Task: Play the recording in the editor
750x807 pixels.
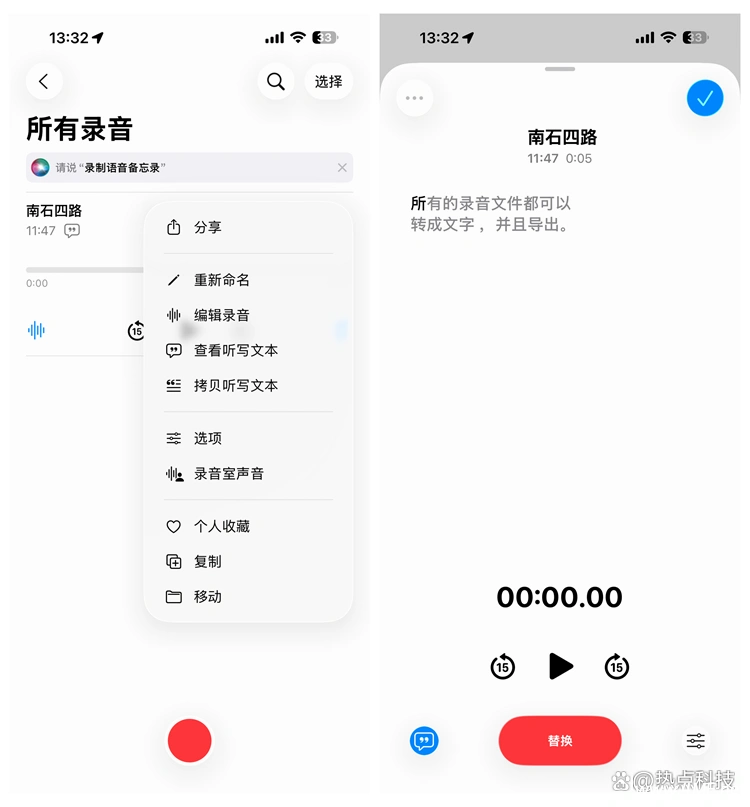Action: (560, 666)
